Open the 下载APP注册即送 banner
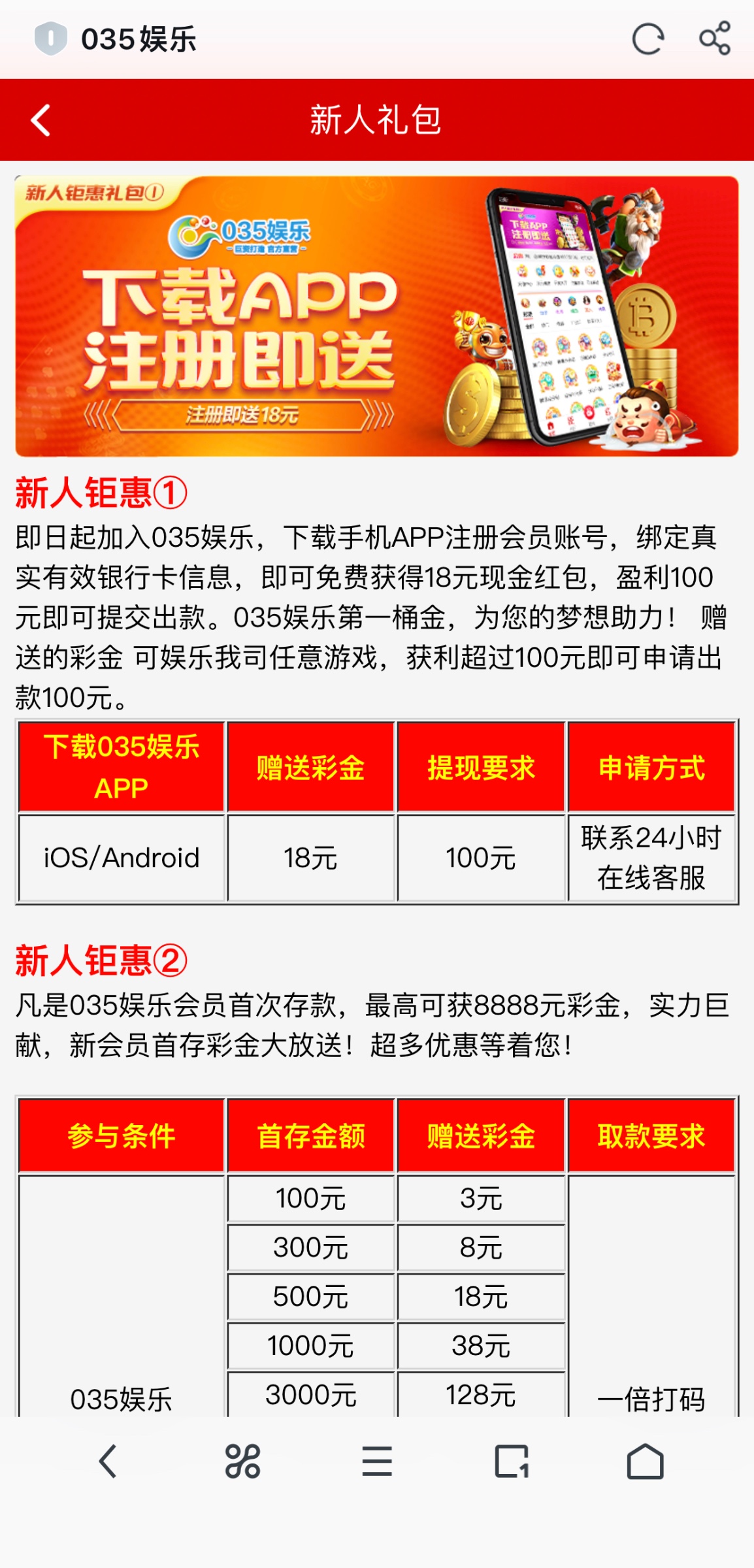This screenshot has width=754, height=1568. (x=376, y=316)
